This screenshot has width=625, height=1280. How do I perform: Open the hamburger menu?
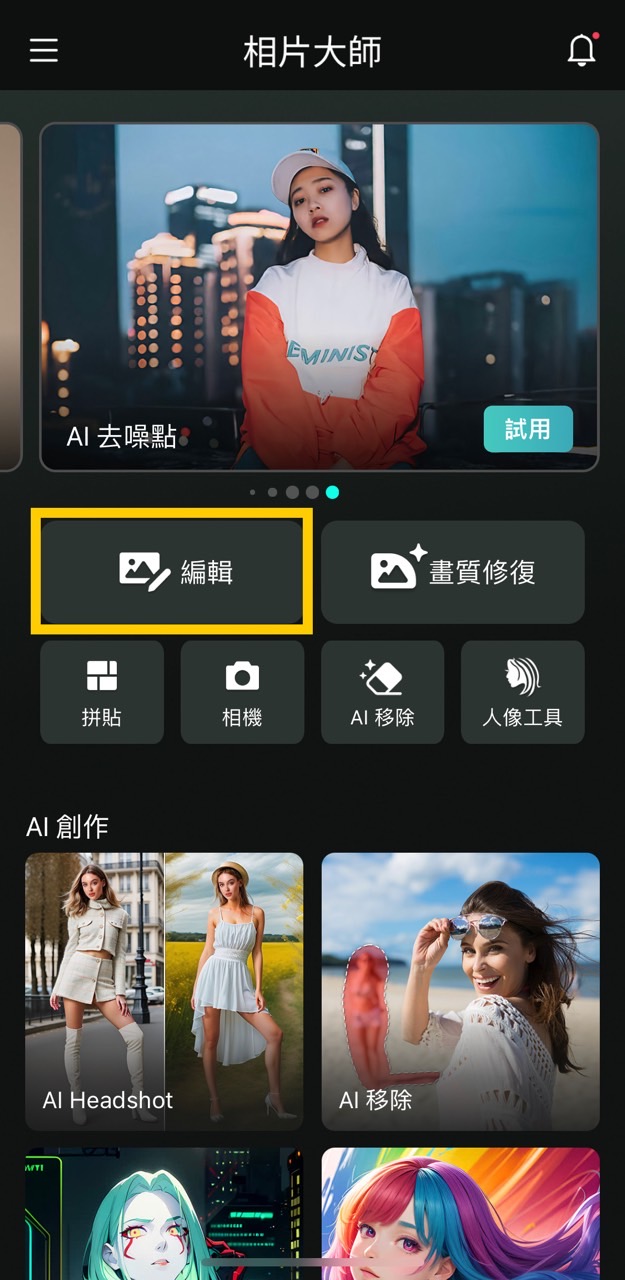44,51
